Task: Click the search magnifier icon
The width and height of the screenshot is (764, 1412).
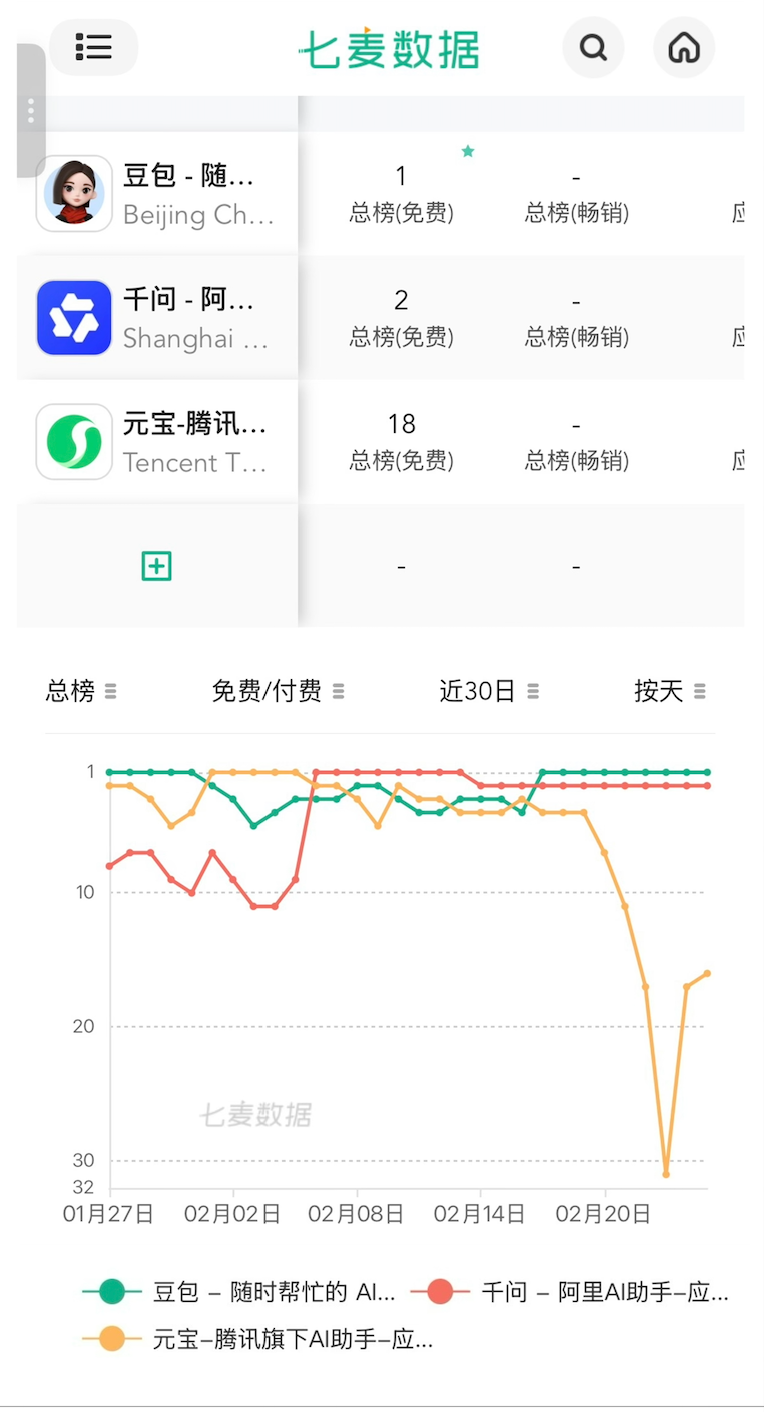Action: pos(593,47)
